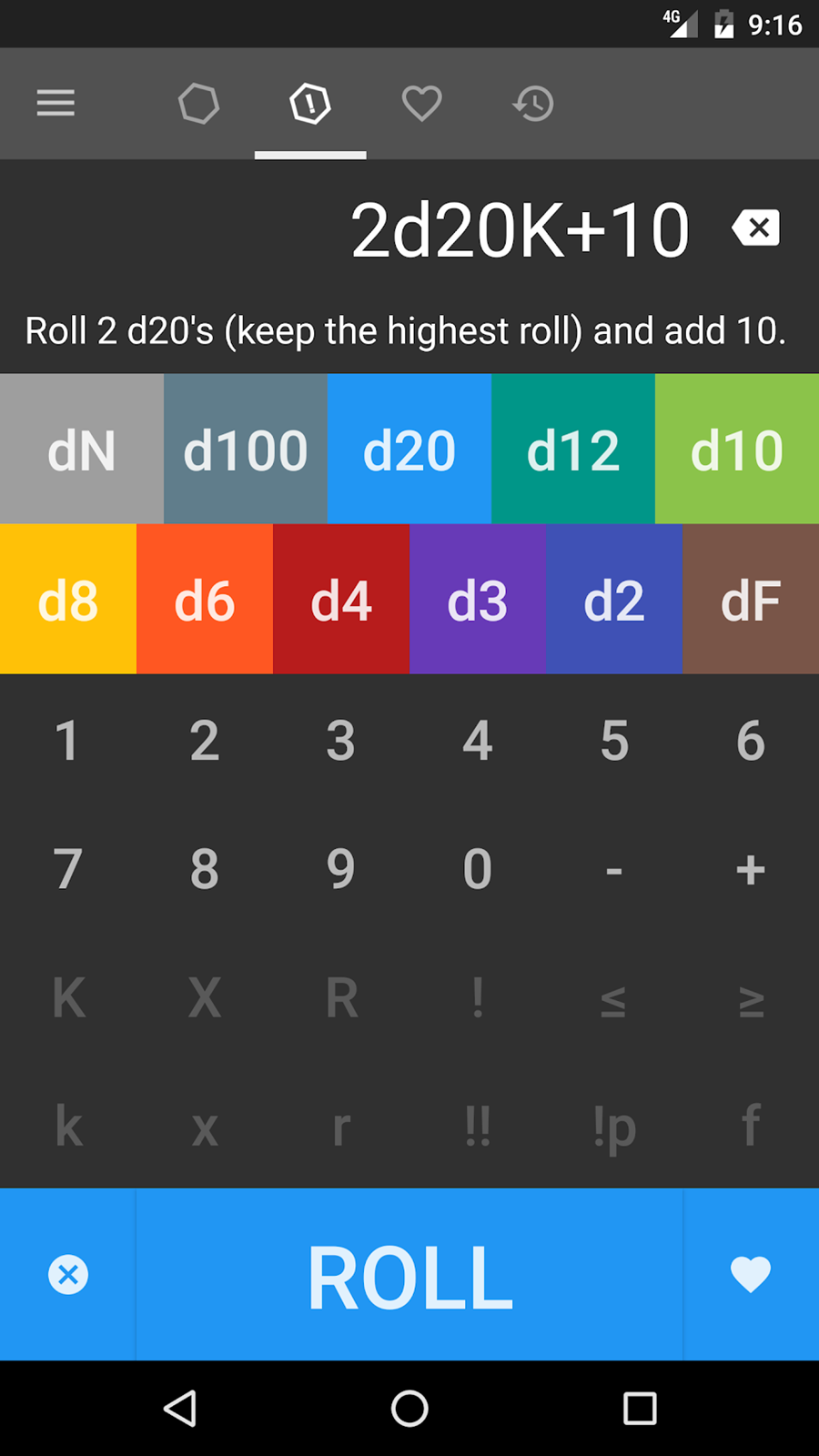Image resolution: width=819 pixels, height=1456 pixels.
Task: Tap the yellow d8 die
Action: 68,599
